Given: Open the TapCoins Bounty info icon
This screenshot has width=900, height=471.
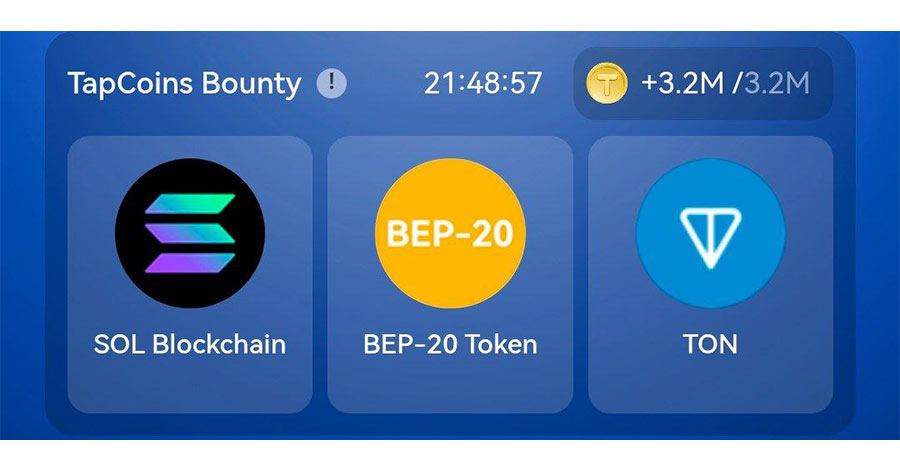Looking at the screenshot, I should pyautogui.click(x=331, y=83).
